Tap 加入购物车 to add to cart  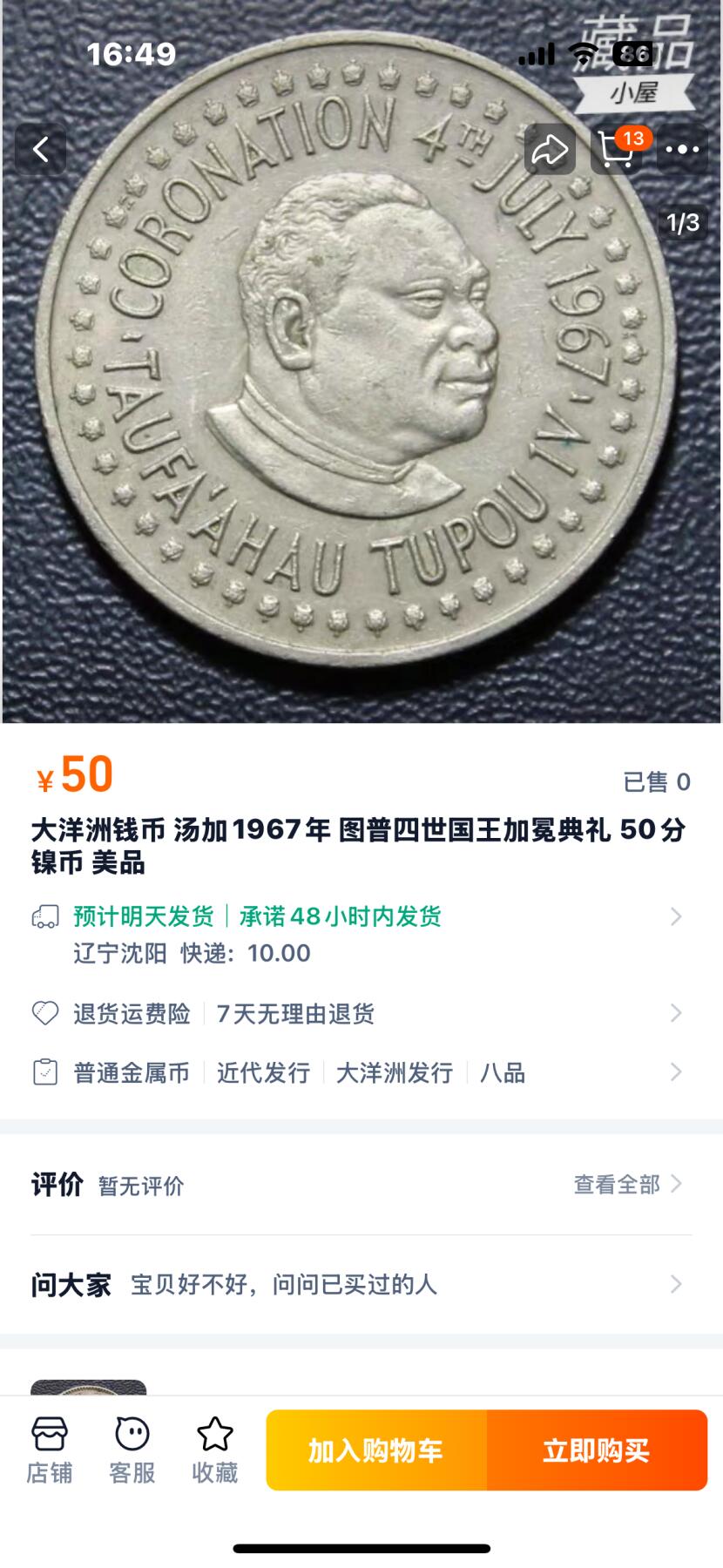point(376,1450)
